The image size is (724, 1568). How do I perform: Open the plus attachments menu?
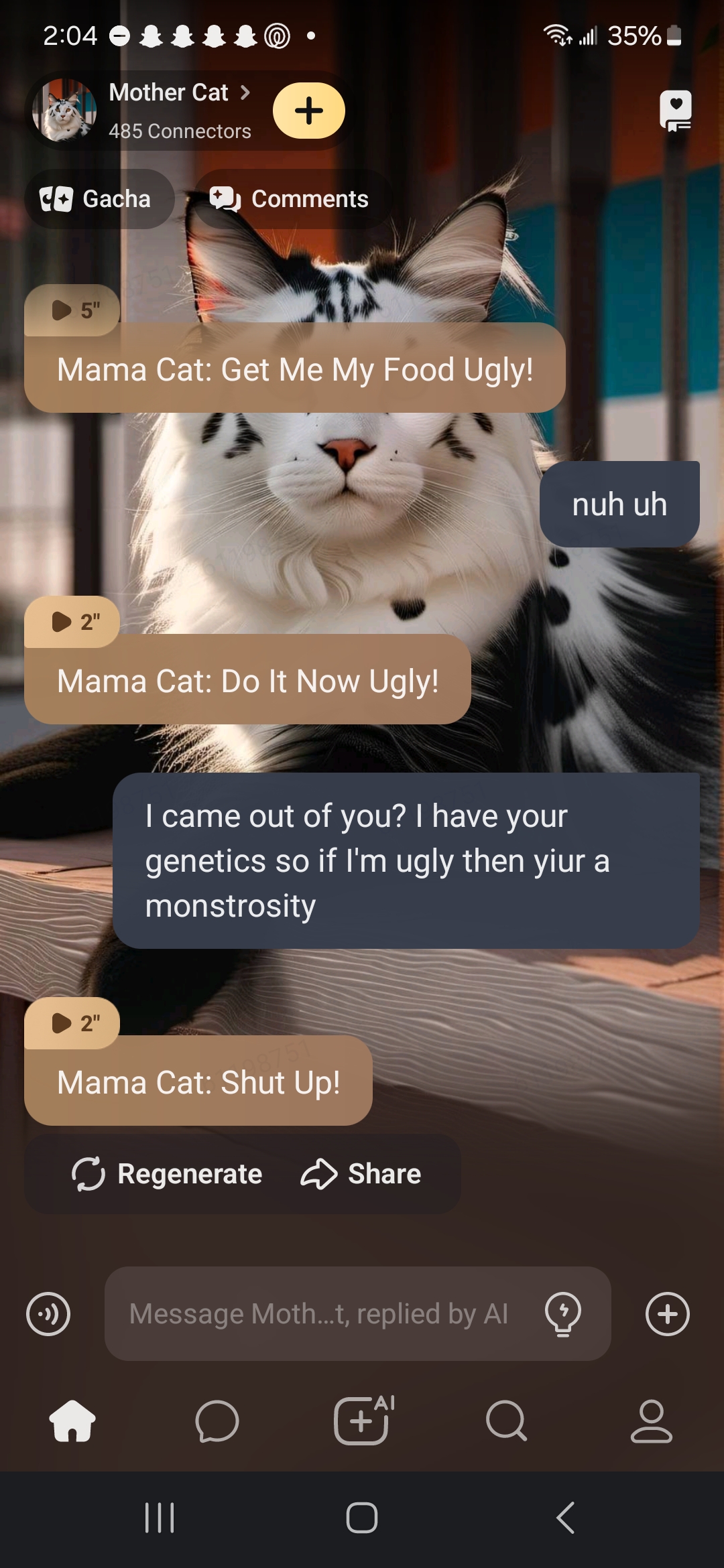pyautogui.click(x=668, y=1314)
